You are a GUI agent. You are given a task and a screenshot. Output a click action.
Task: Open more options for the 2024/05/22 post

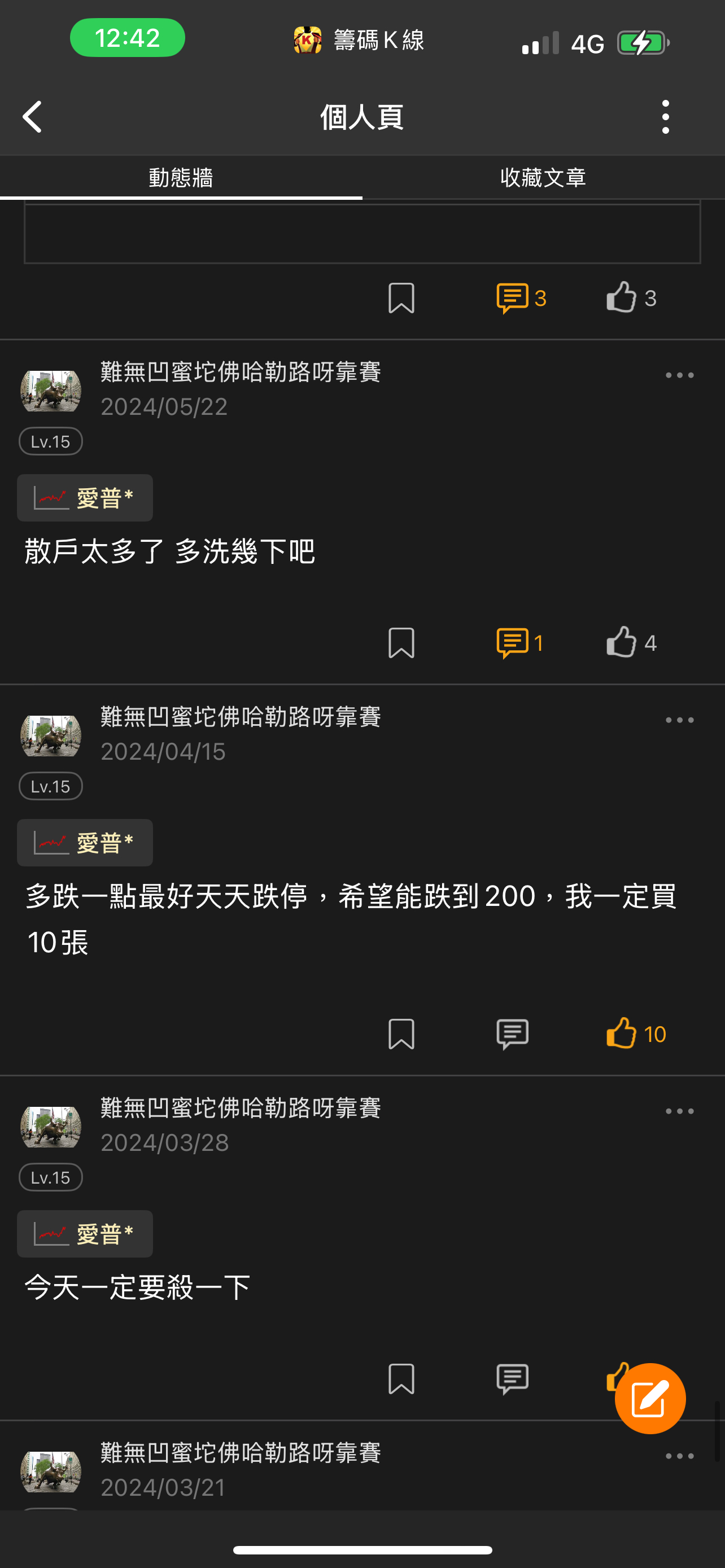point(679,375)
